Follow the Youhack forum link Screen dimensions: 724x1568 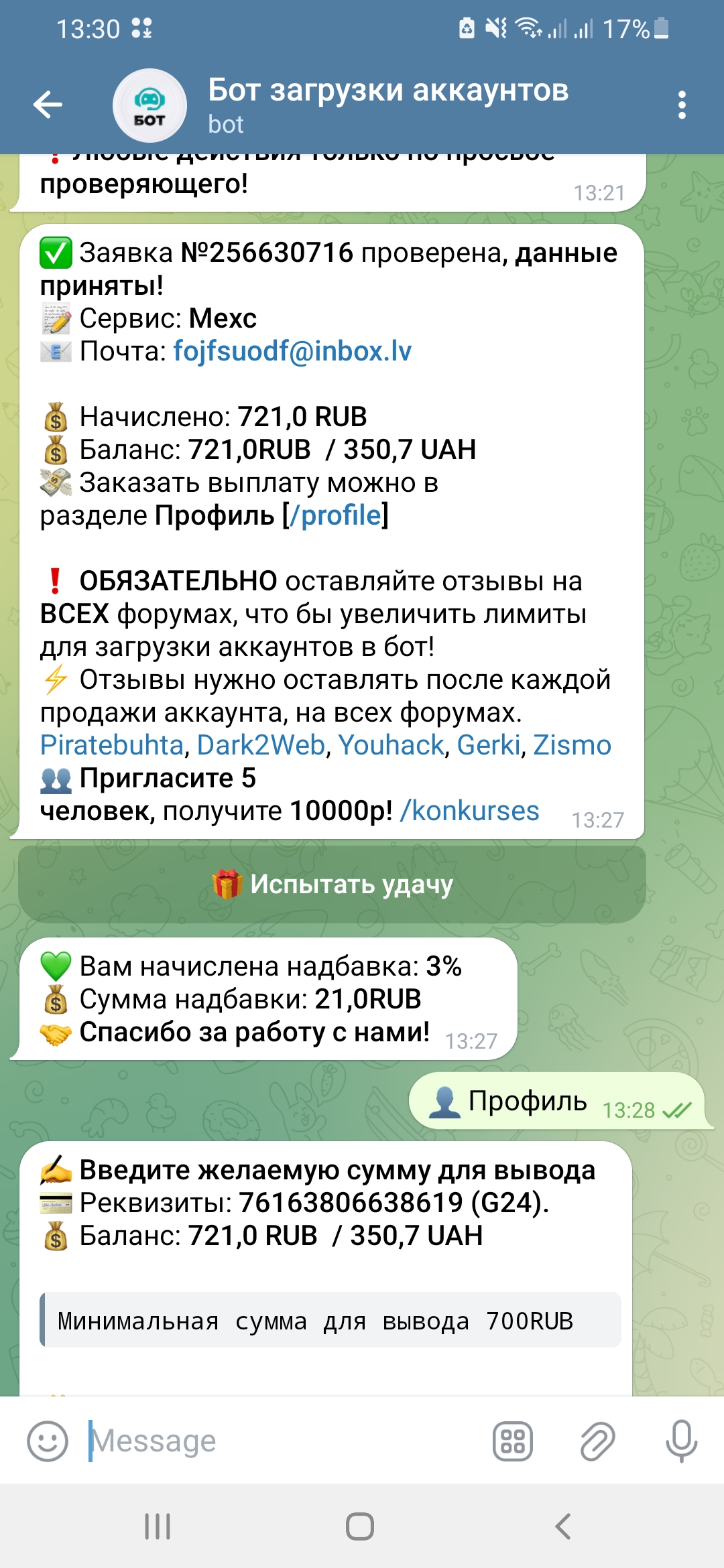click(391, 745)
